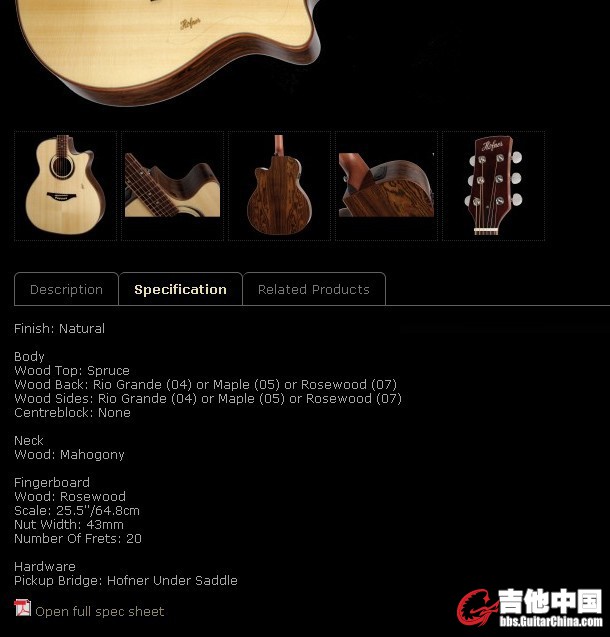The height and width of the screenshot is (637, 610).
Task: View the guitar front thumbnail
Action: tap(65, 186)
